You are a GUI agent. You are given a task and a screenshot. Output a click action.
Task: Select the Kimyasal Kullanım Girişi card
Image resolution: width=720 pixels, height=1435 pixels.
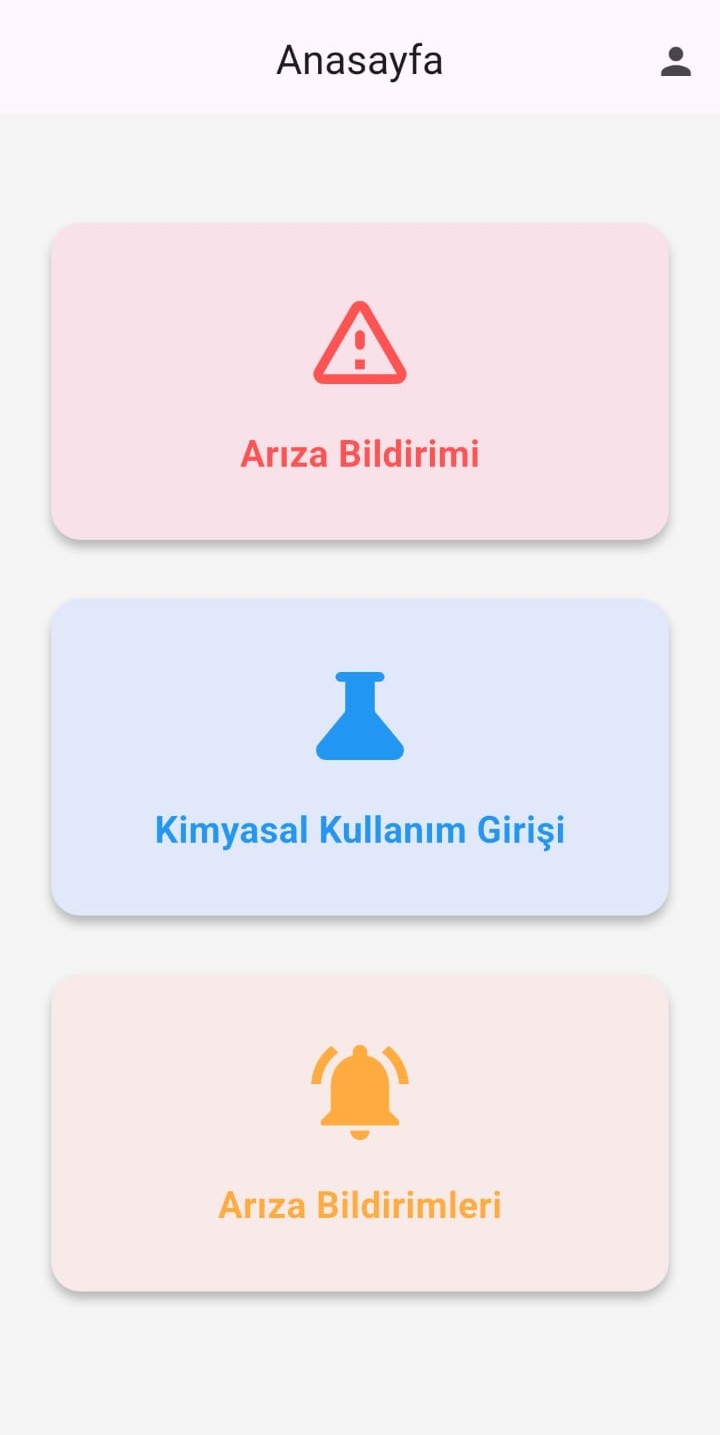[358, 757]
